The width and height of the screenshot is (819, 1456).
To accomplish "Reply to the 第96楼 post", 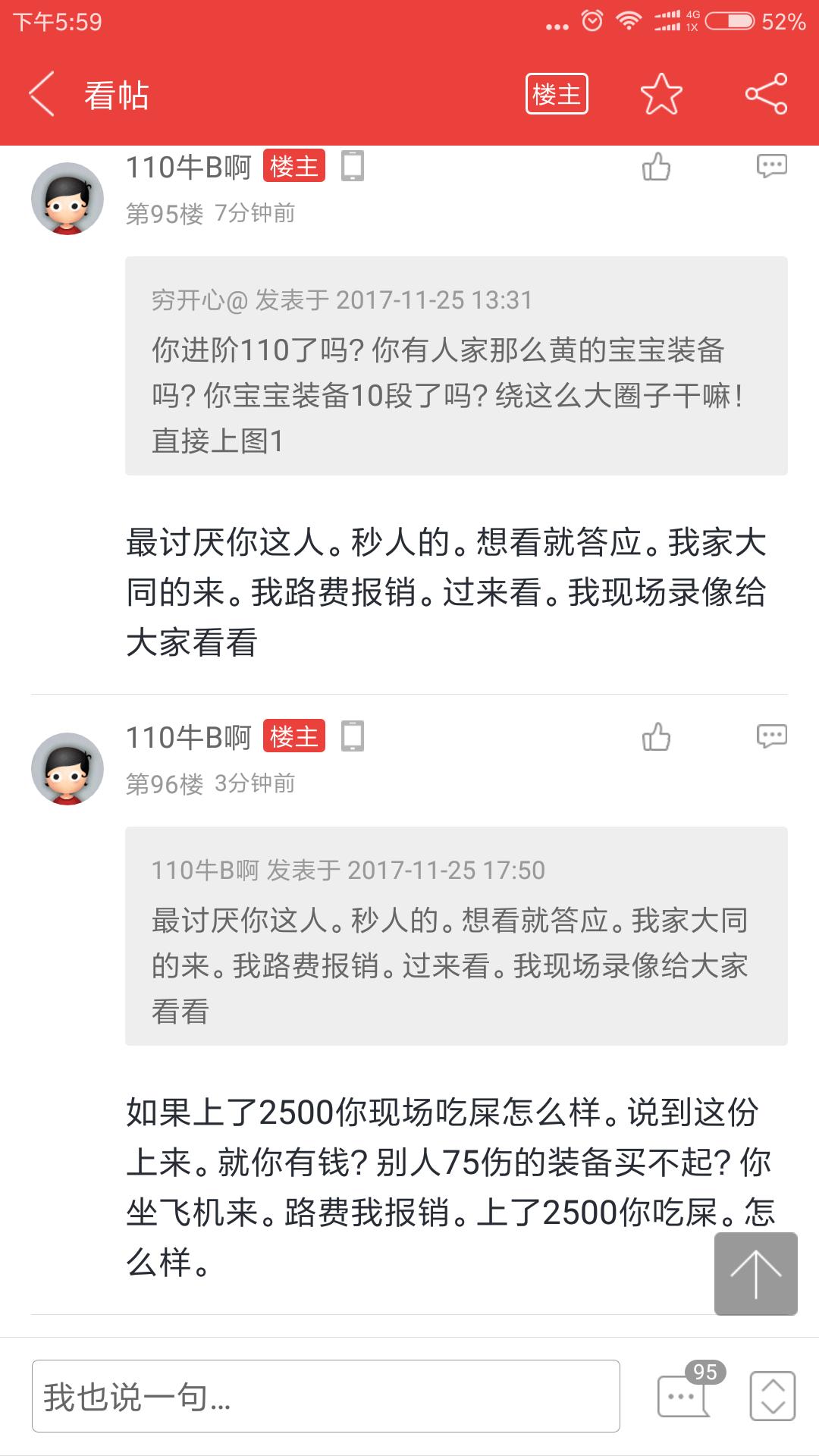I will pyautogui.click(x=771, y=736).
